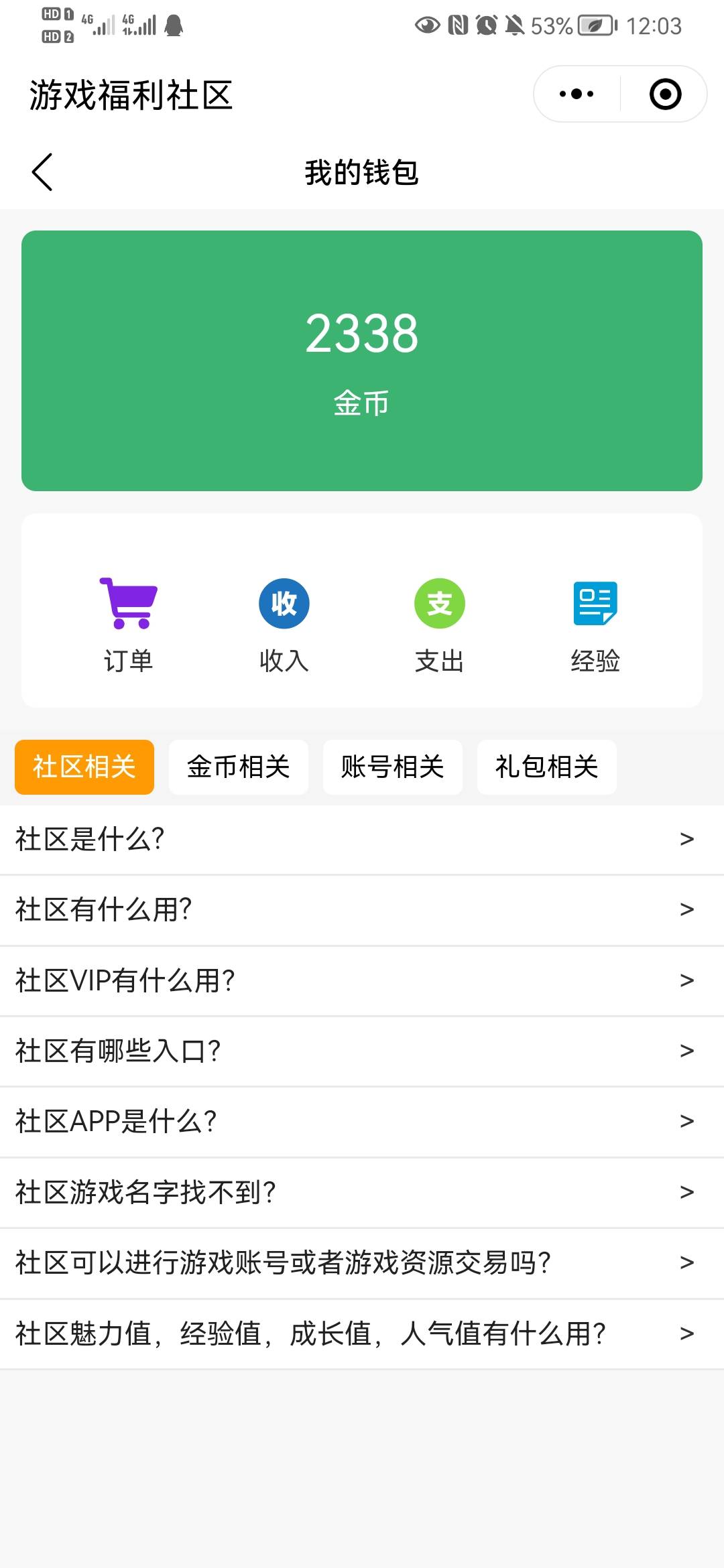
Task: Open the mini program more options menu
Action: 577,94
